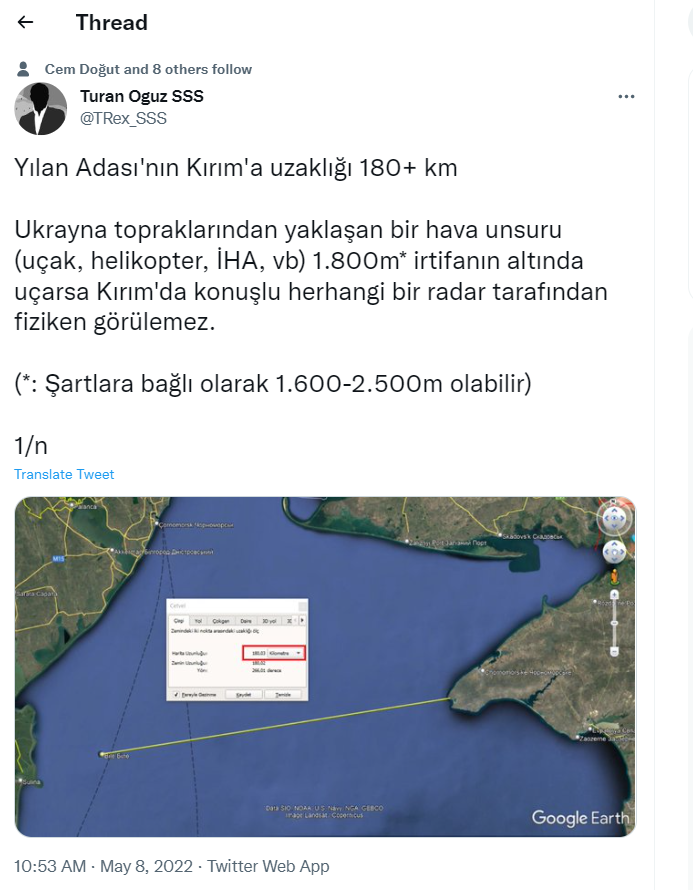Screen dimensions: 693x890
Task: Open the tweet's more options menu
Action: (x=626, y=97)
